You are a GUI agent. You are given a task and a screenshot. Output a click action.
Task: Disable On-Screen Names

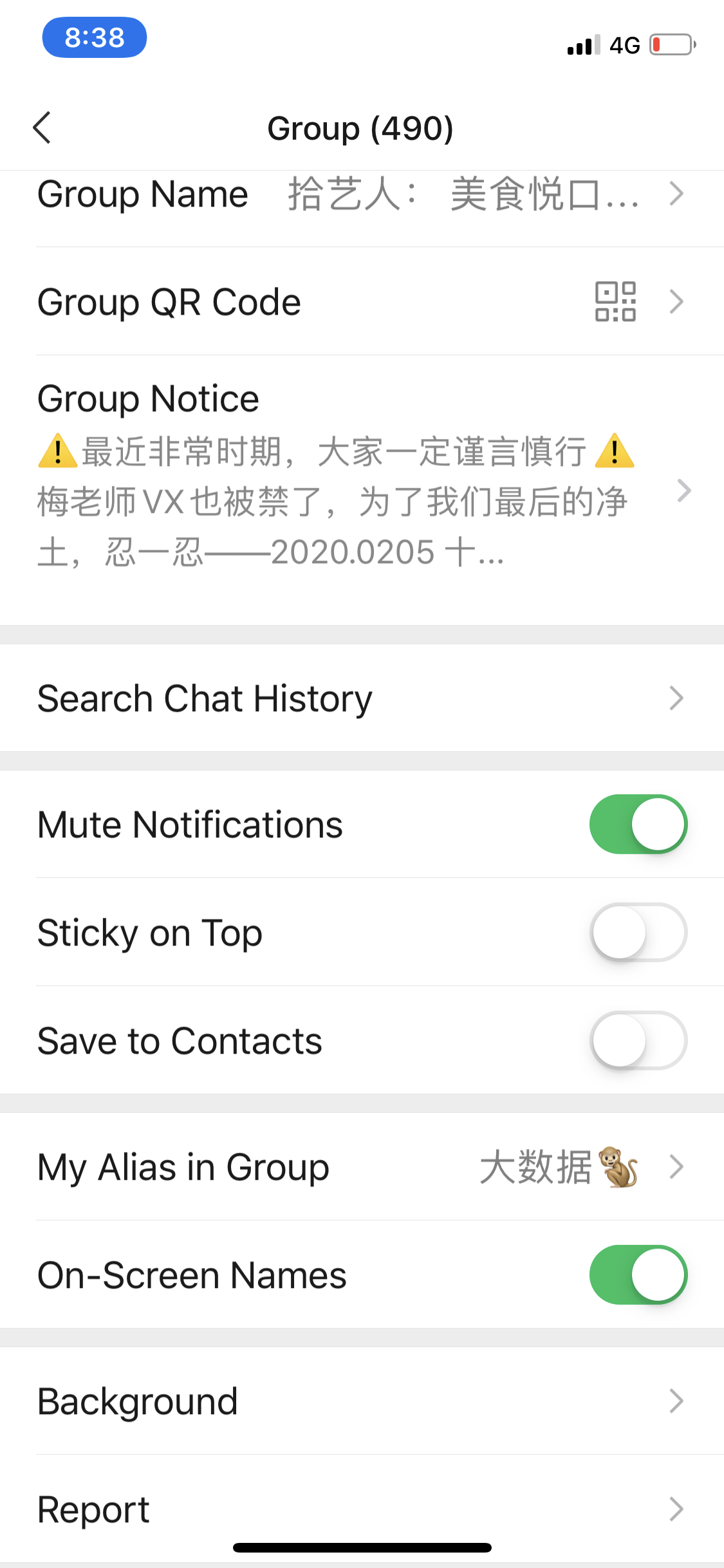click(x=638, y=1275)
